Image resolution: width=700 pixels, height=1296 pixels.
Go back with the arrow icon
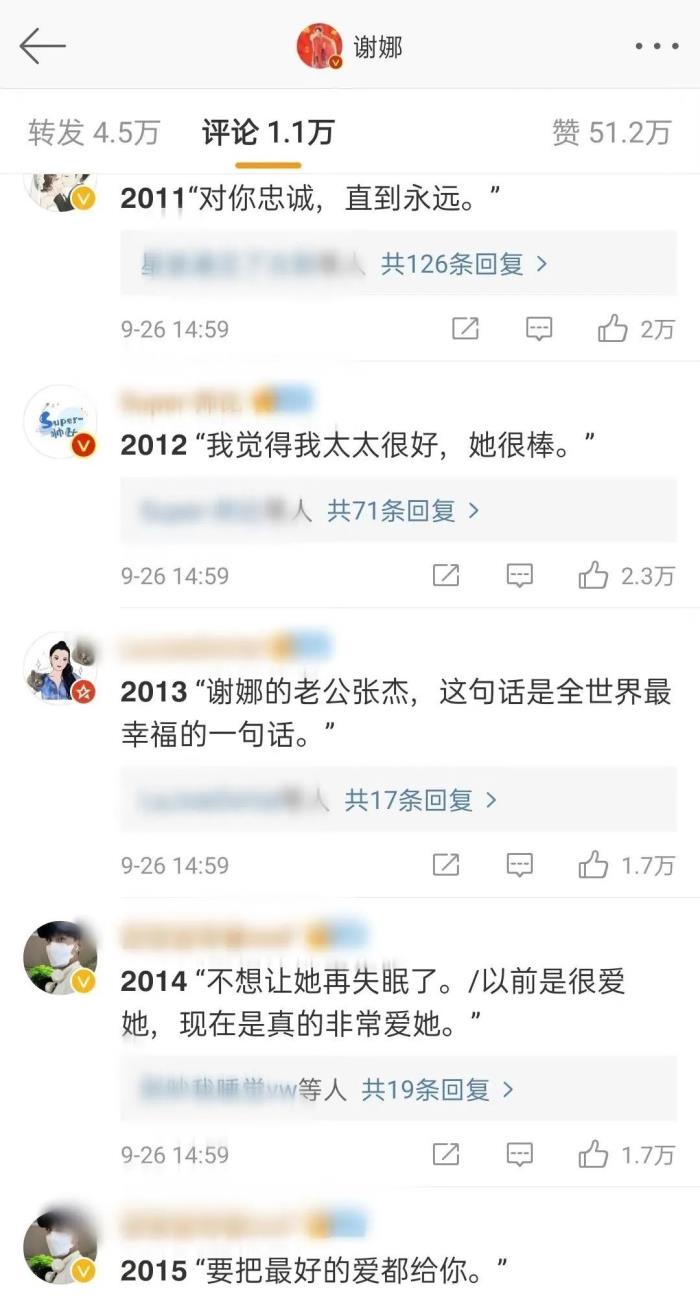tap(42, 46)
